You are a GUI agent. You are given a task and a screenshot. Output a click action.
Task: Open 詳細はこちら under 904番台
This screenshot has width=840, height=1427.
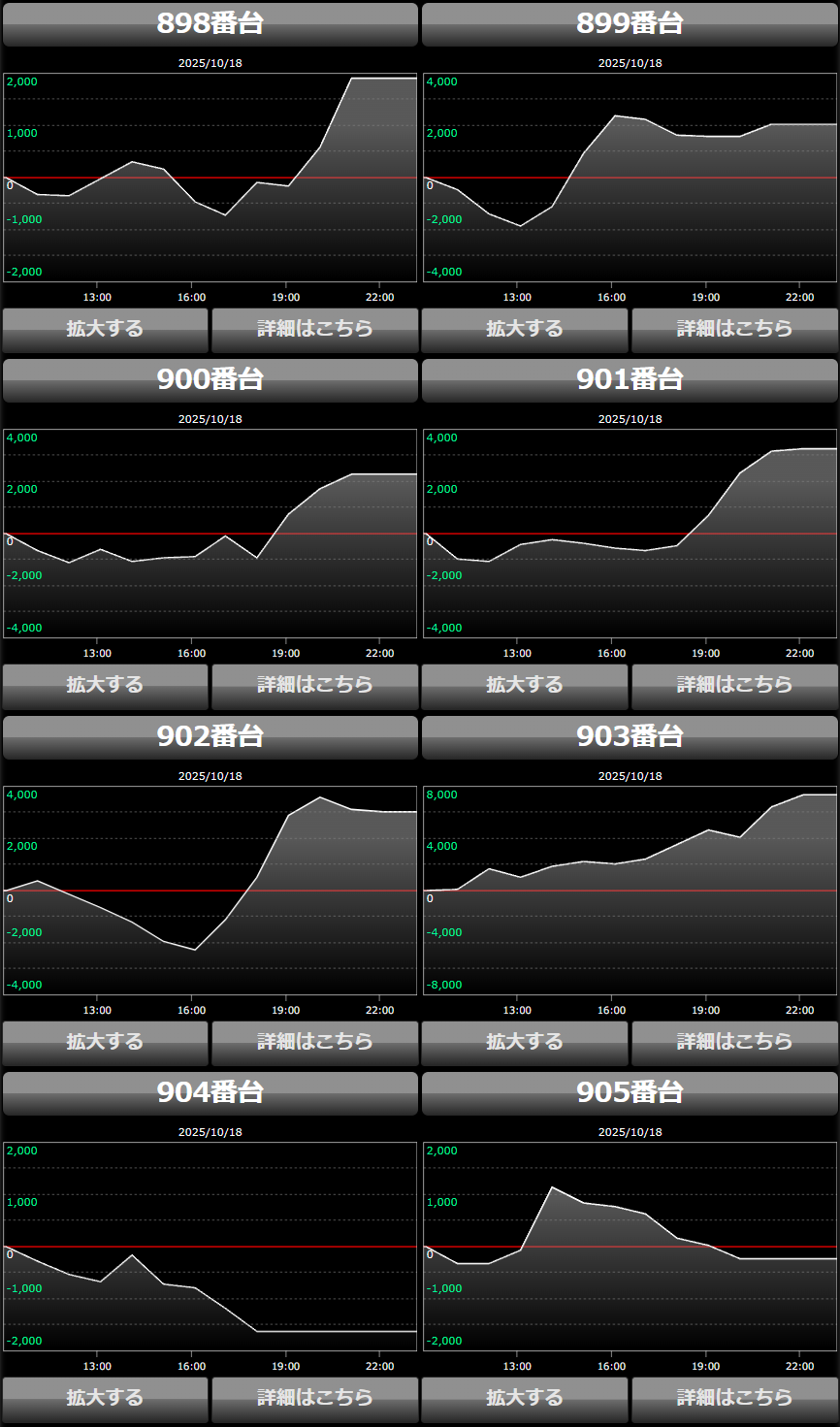pos(314,1399)
